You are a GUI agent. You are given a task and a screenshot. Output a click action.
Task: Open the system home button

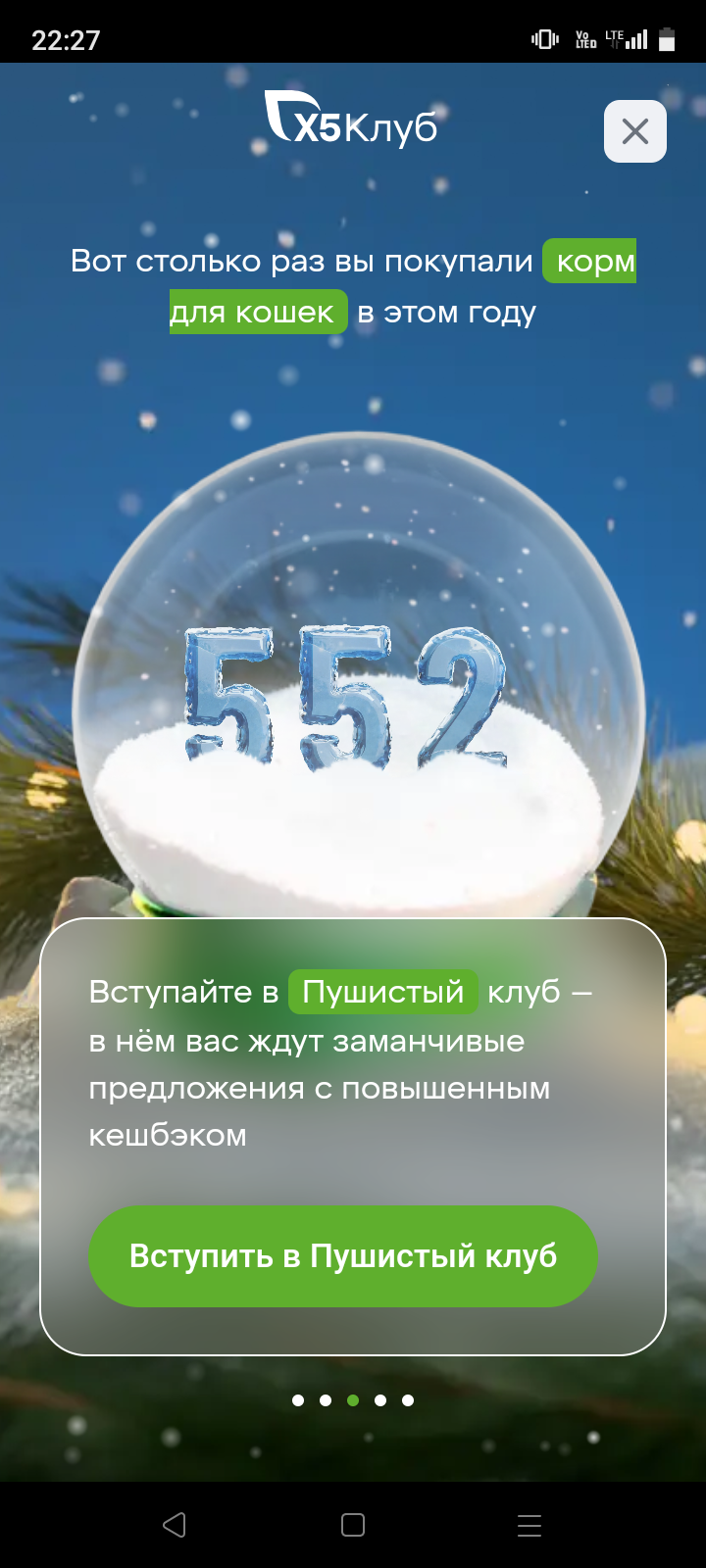click(x=353, y=1525)
